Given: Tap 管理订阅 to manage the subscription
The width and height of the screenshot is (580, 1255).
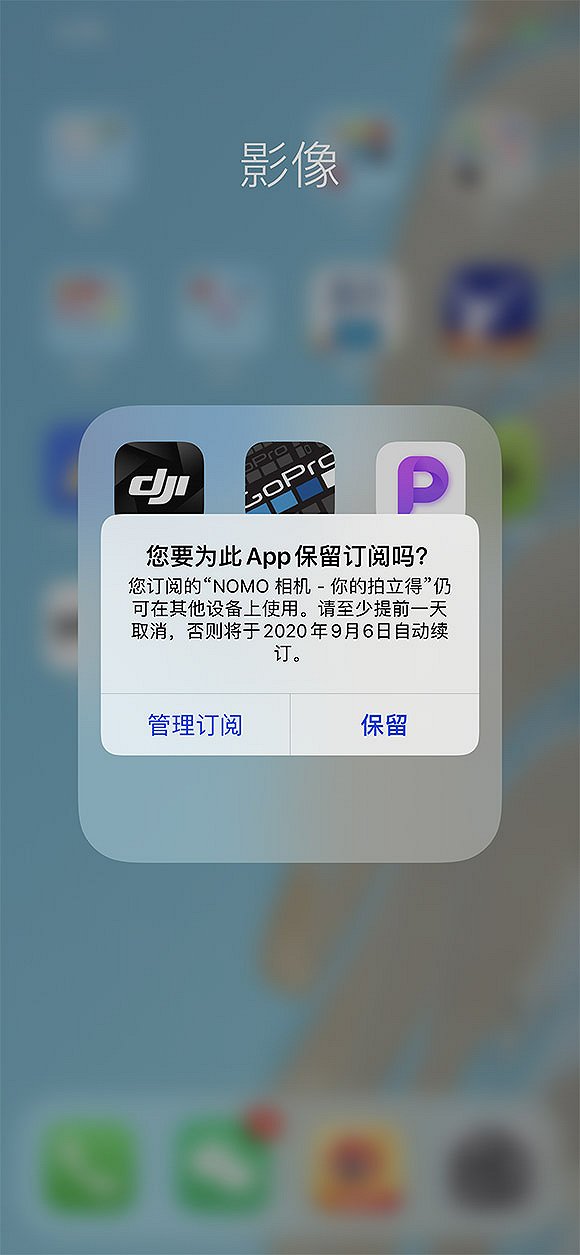Looking at the screenshot, I should click(195, 725).
